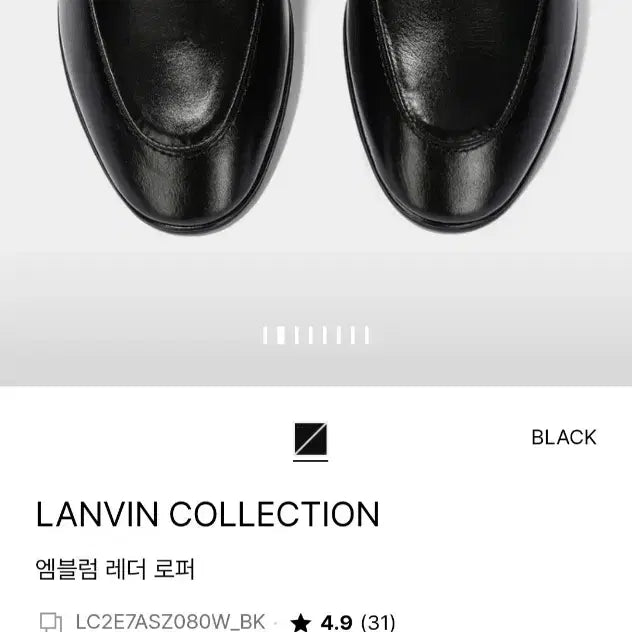Image resolution: width=632 pixels, height=632 pixels.
Task: Open the LANVIN COLLECTION brand page
Action: coord(208,515)
